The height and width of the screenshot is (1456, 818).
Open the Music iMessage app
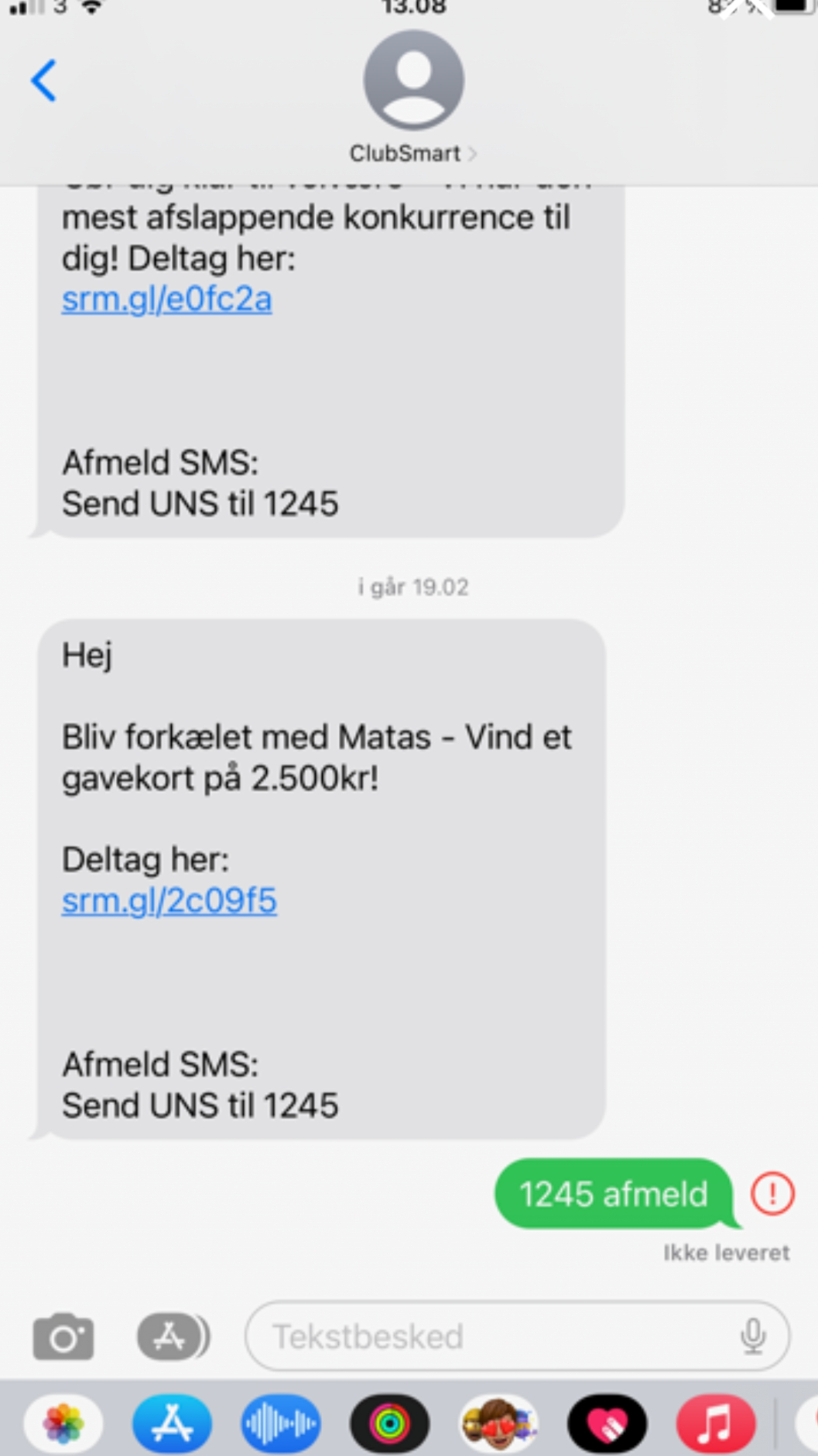(x=716, y=1423)
